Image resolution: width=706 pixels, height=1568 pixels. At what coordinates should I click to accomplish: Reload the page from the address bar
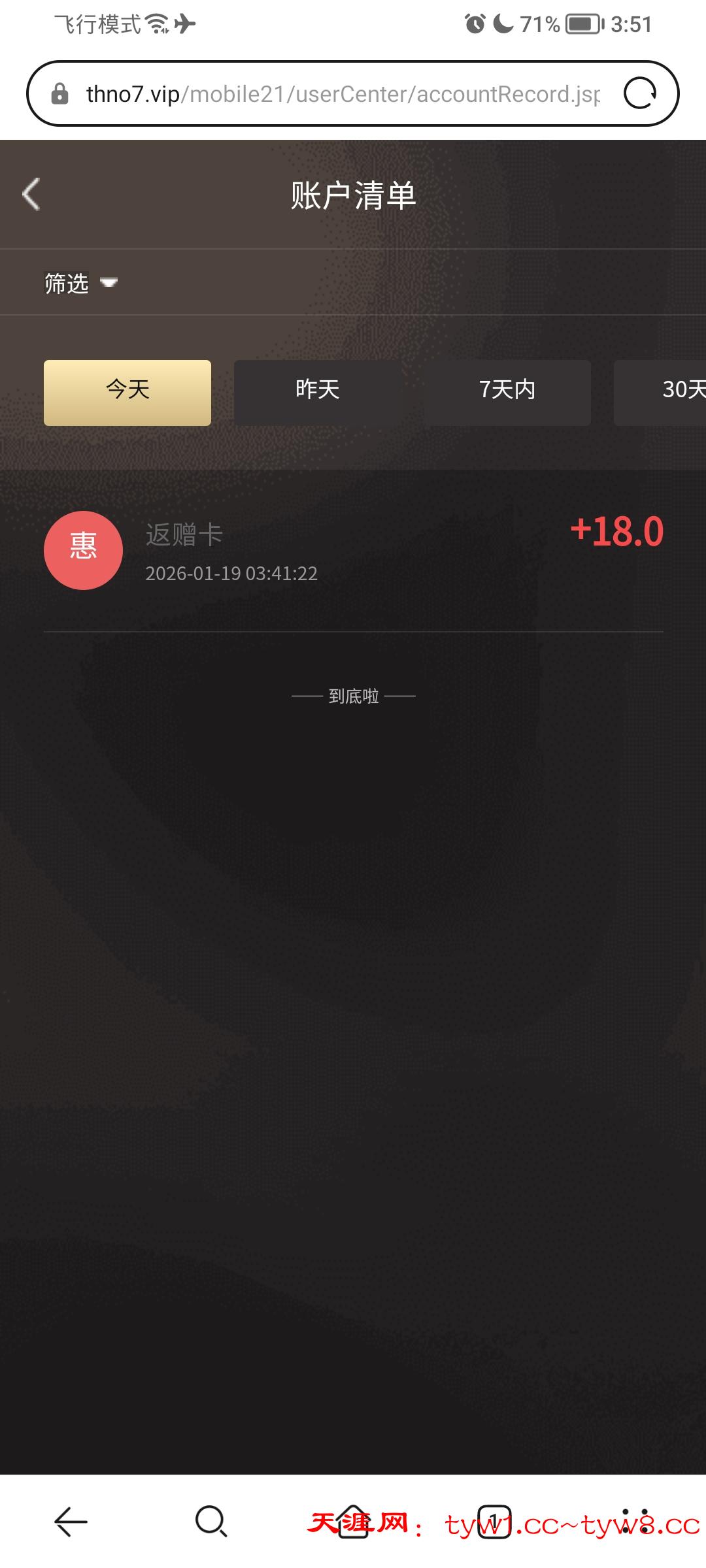tap(639, 93)
